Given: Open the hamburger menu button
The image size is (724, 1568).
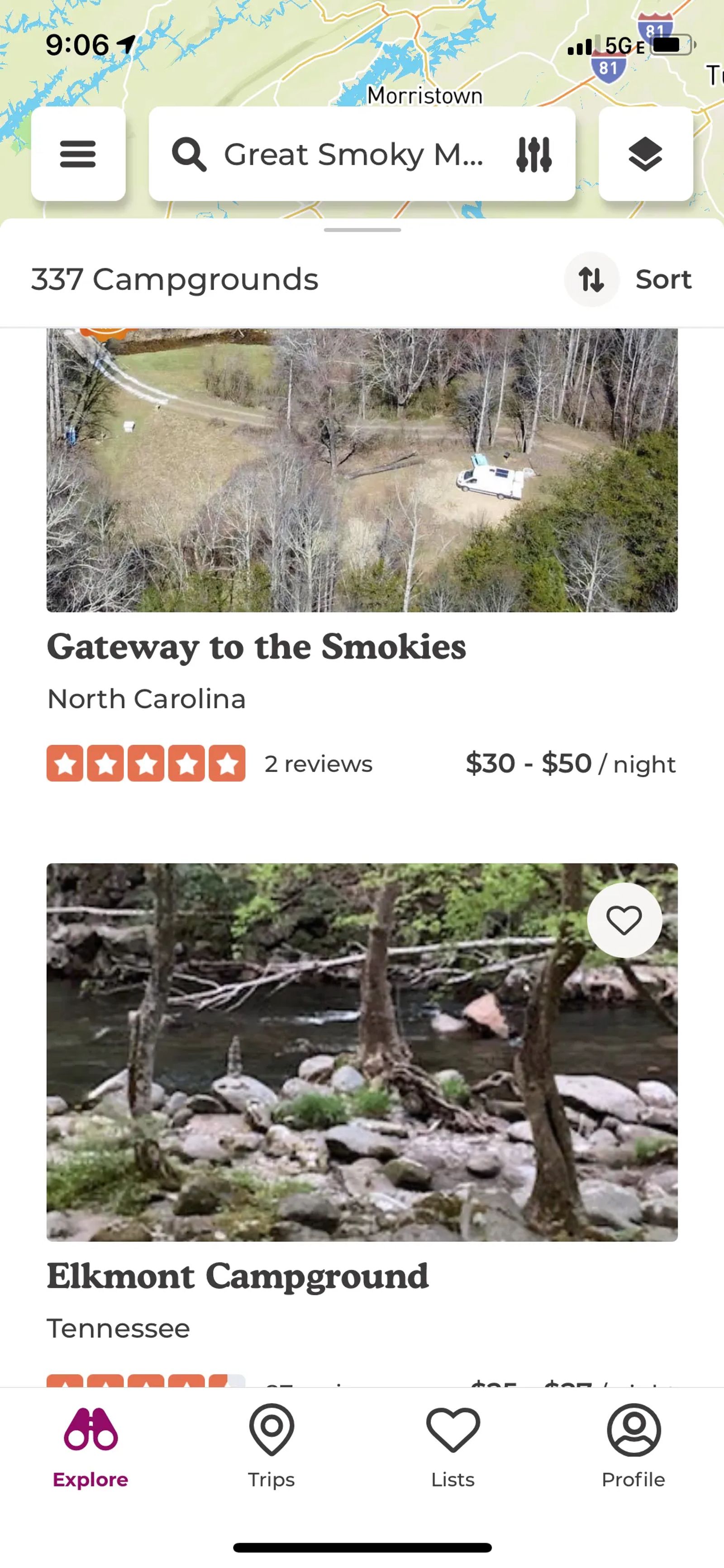Looking at the screenshot, I should [x=78, y=154].
